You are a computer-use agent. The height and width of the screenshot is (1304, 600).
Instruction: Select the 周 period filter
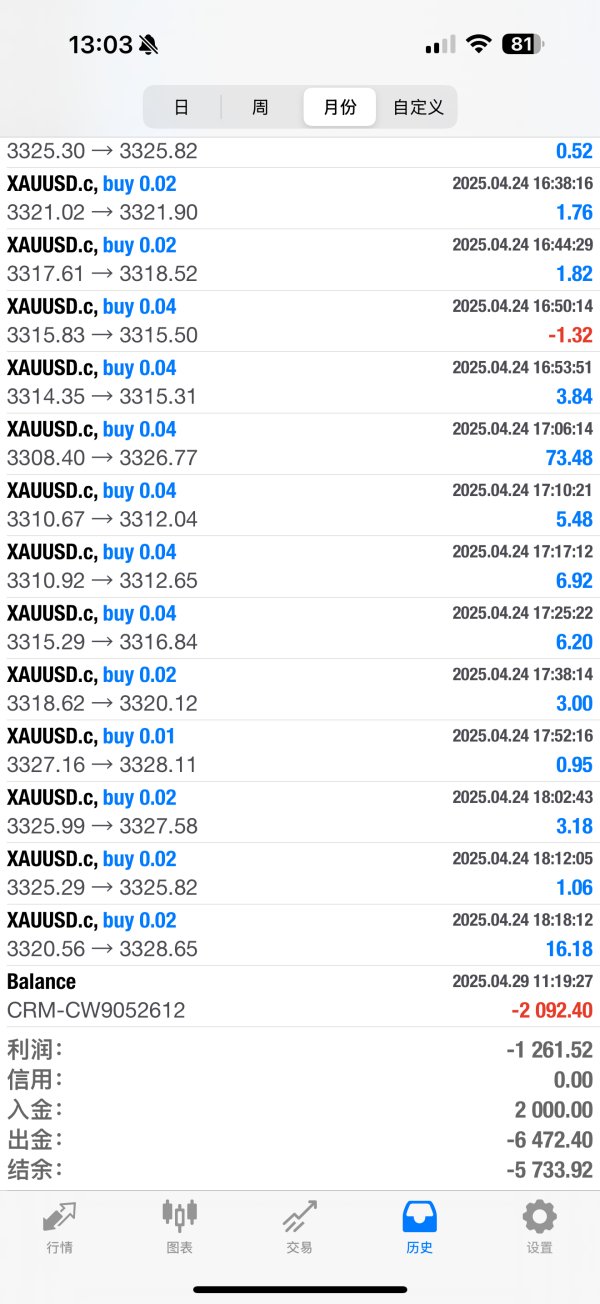click(260, 107)
